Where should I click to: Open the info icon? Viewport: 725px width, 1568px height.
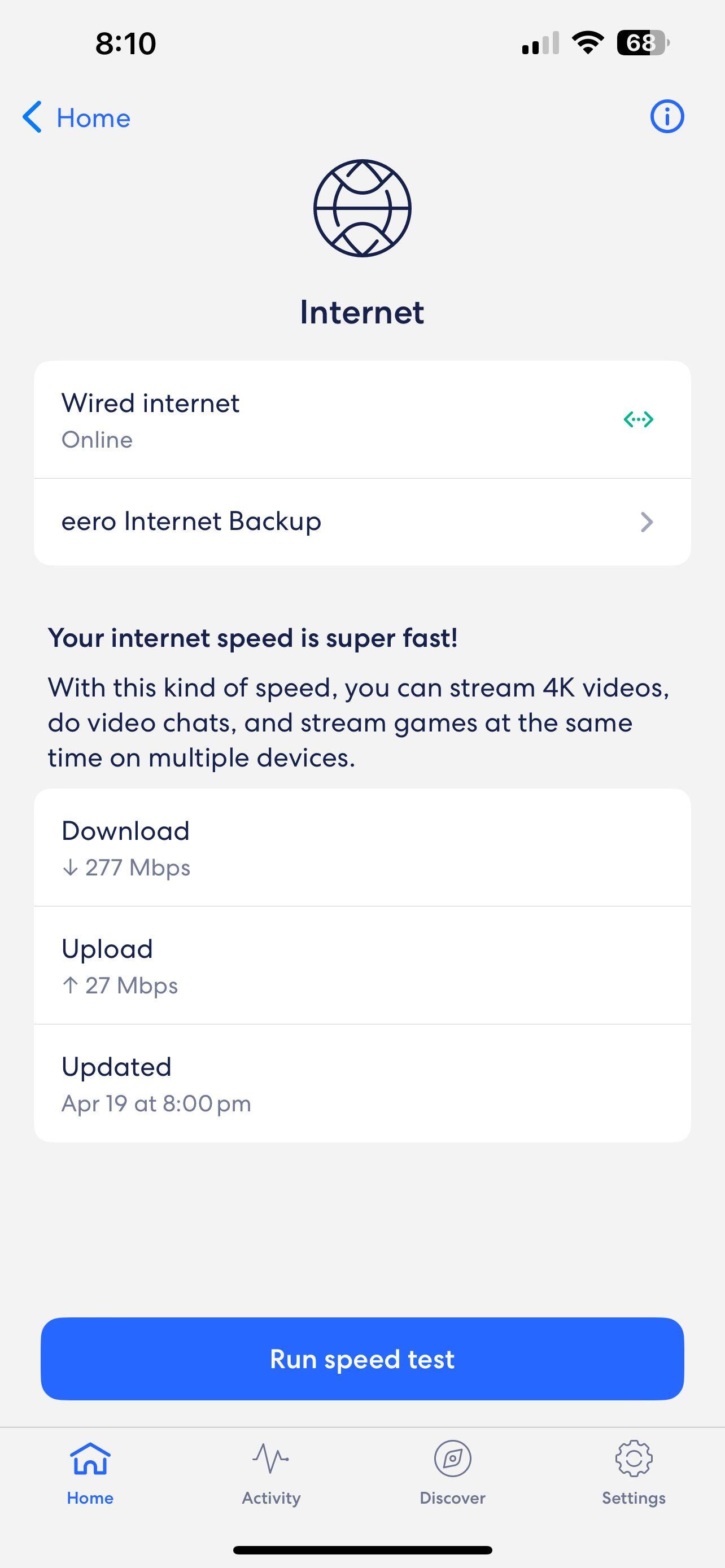coord(667,116)
